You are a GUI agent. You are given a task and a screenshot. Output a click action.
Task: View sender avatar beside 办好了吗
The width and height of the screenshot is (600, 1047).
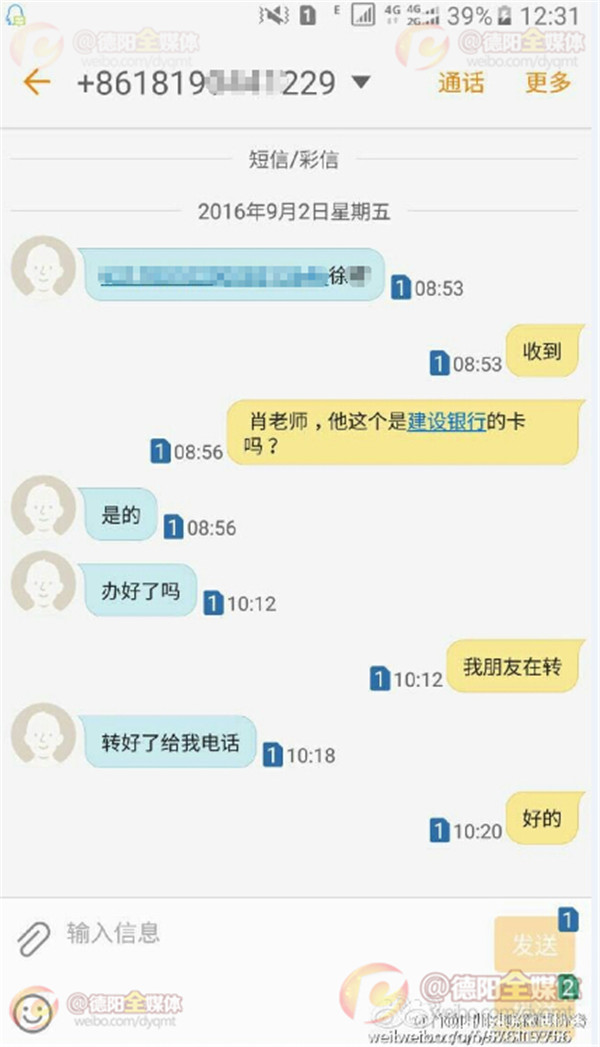click(43, 582)
